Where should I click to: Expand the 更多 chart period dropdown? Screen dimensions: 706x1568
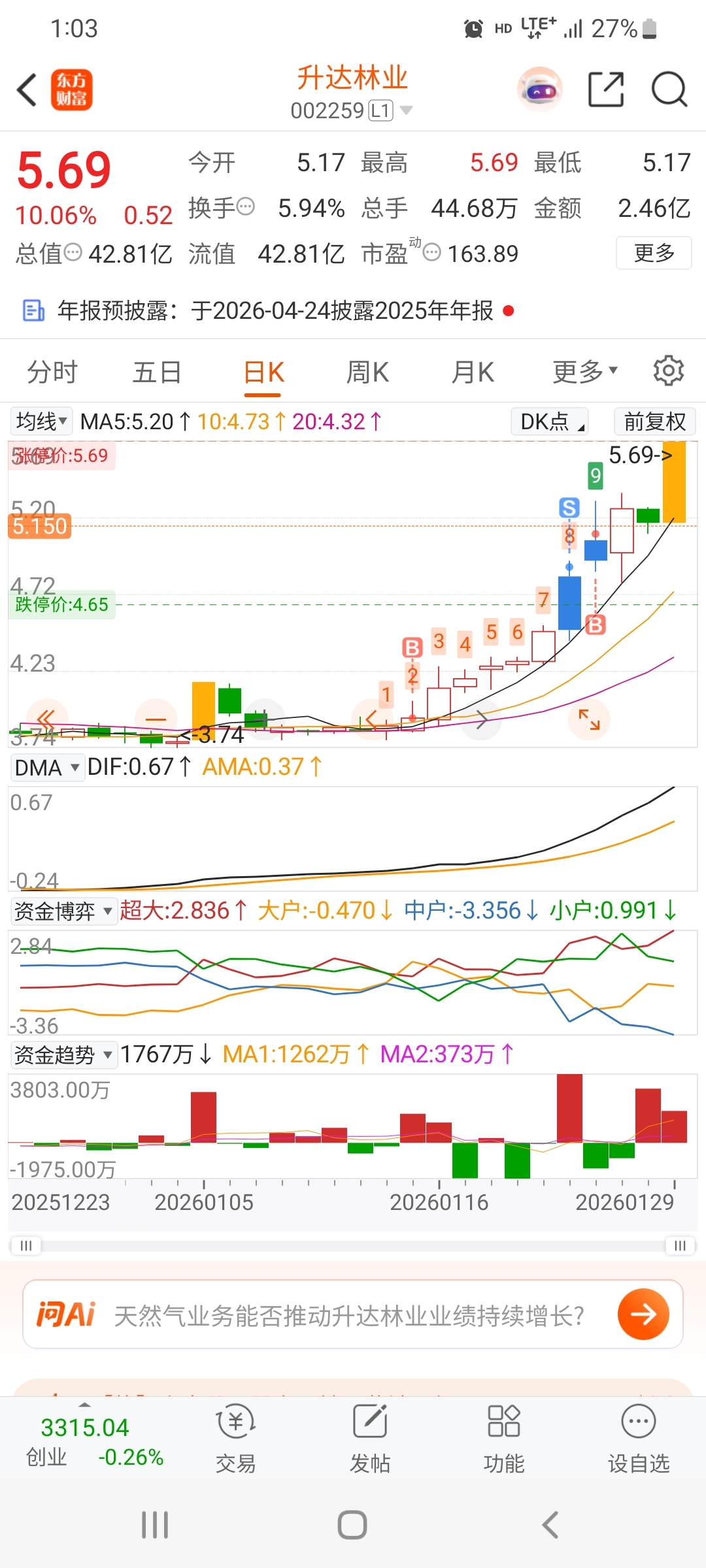coord(584,372)
